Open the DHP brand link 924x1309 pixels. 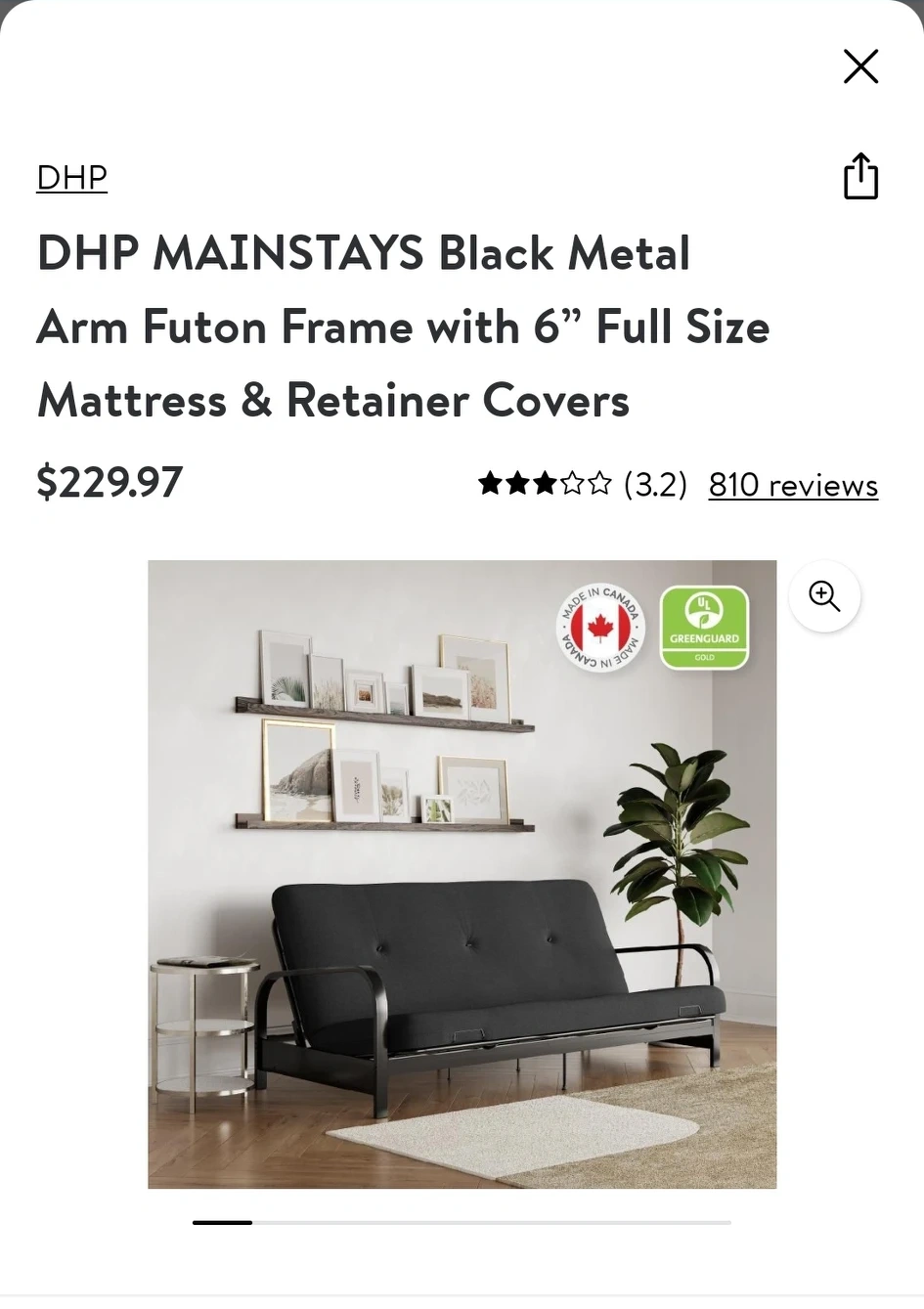(x=71, y=177)
